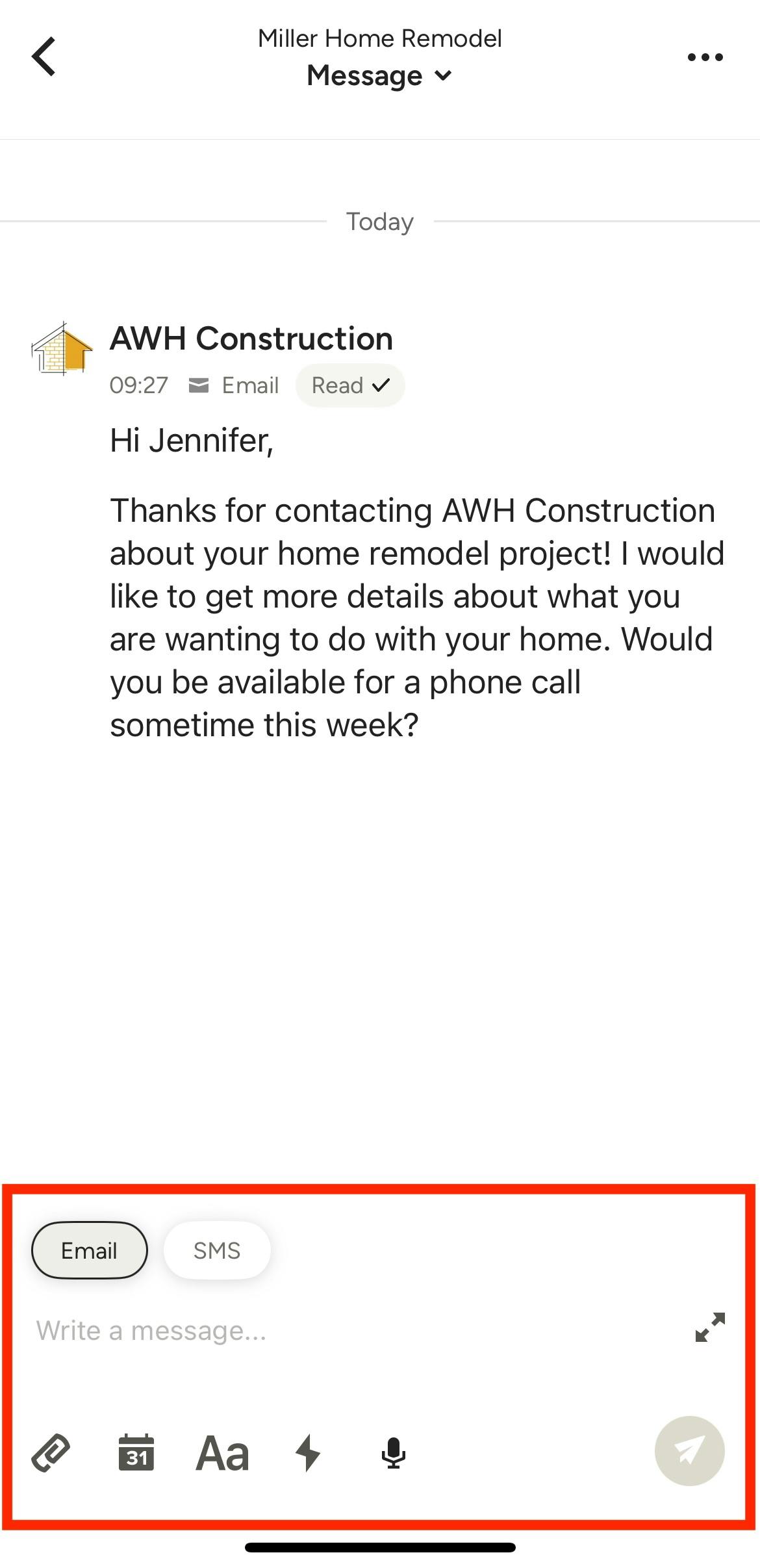
Task: Record a voice message with the microphone
Action: coord(394,1453)
